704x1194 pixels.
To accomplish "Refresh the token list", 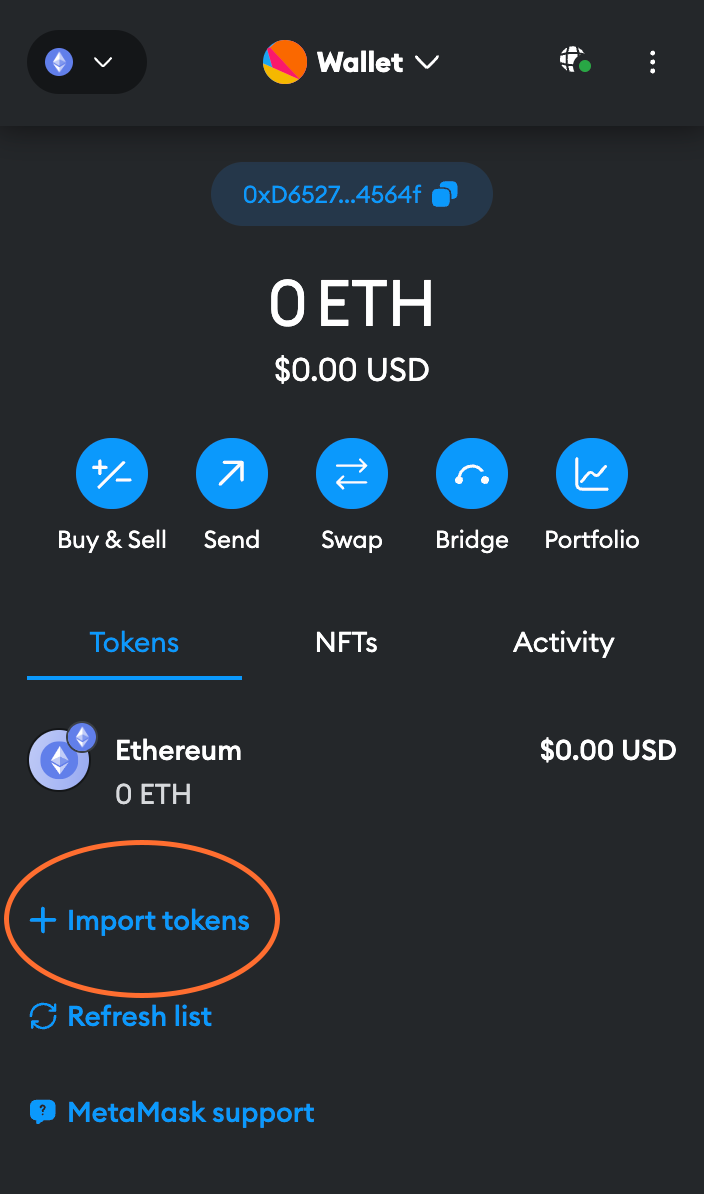I will (139, 1016).
